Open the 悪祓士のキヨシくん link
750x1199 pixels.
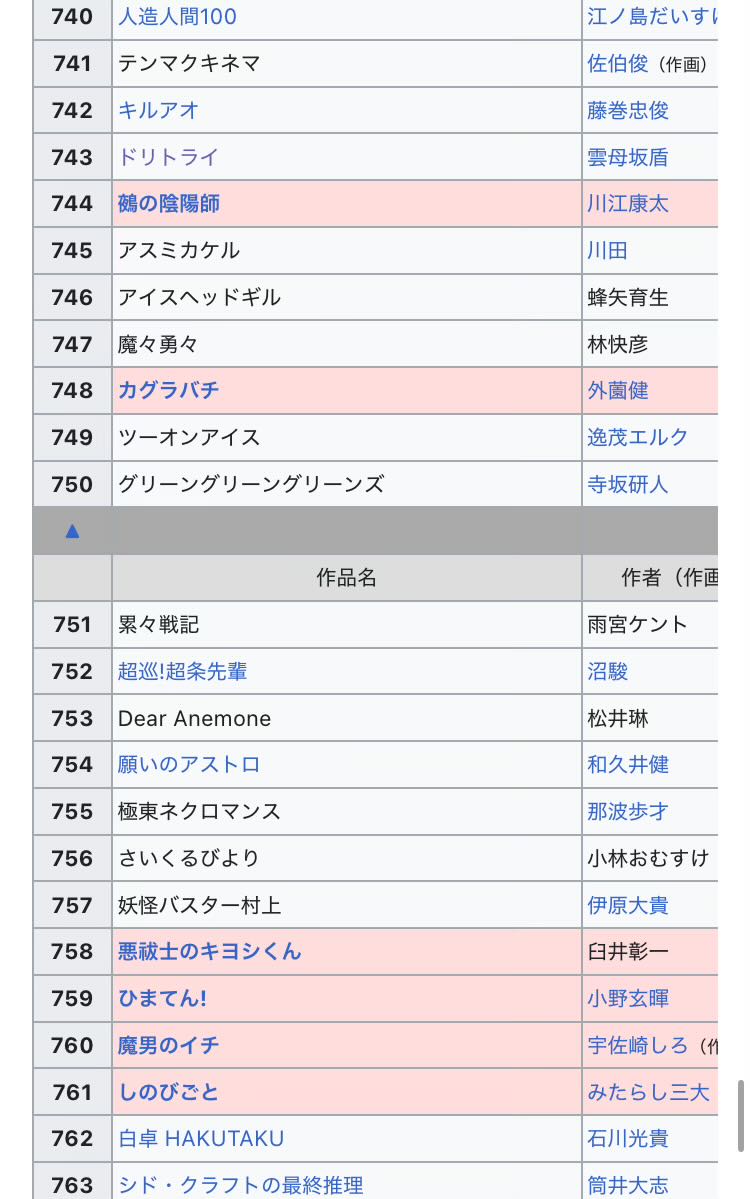coord(209,952)
